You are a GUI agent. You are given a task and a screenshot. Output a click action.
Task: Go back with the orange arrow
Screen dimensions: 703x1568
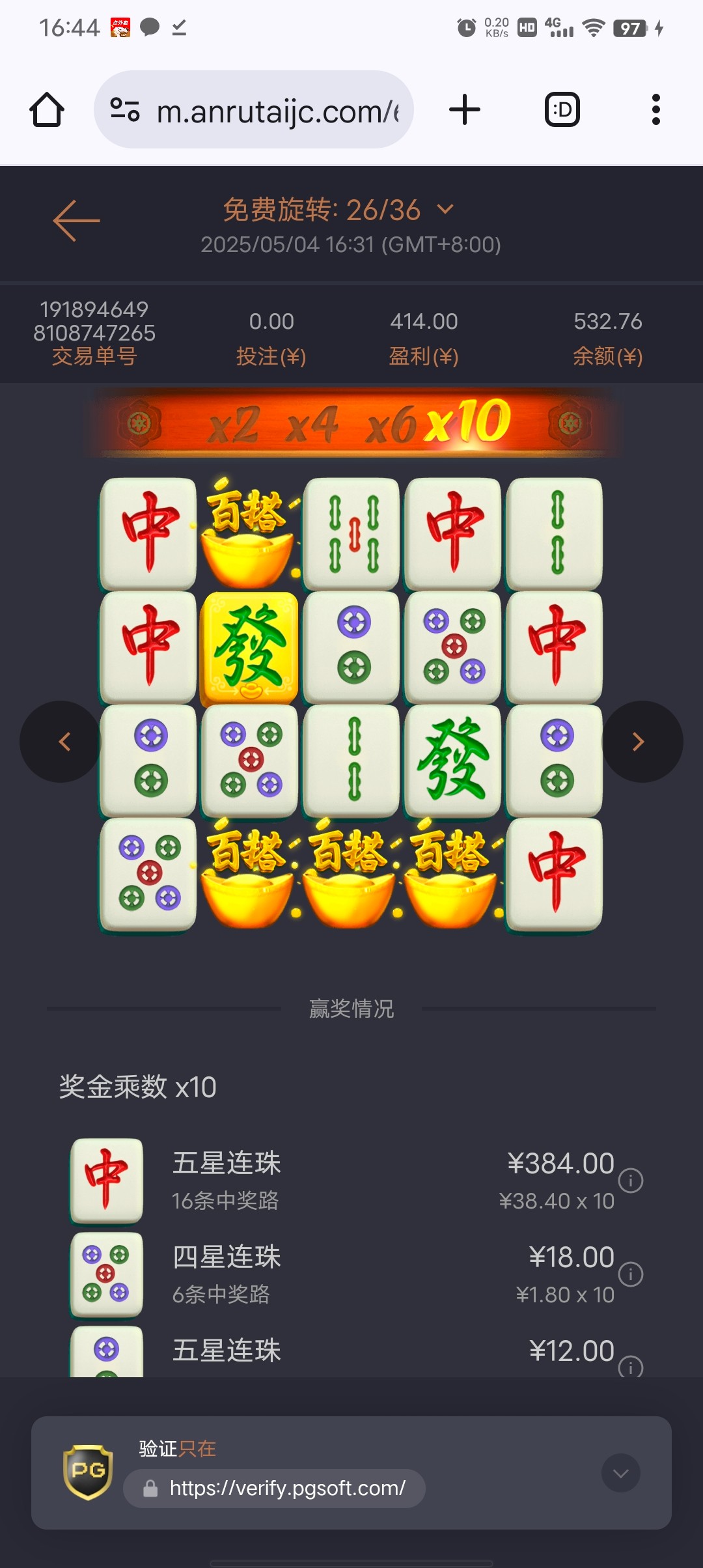click(76, 221)
